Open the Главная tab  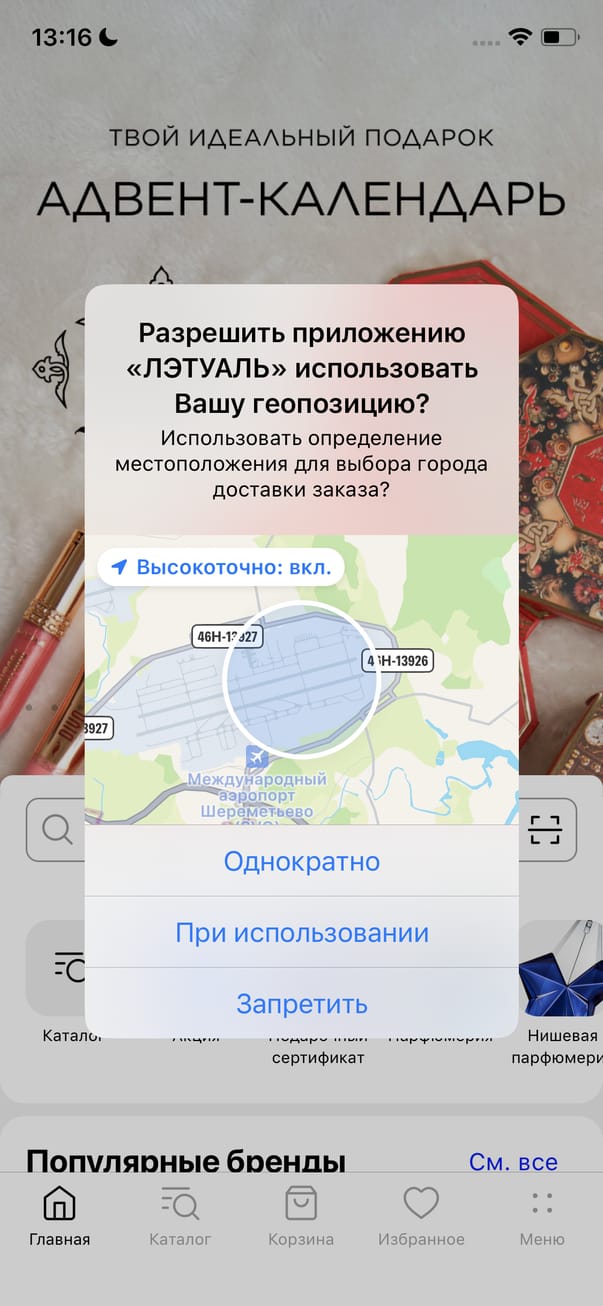(60, 1216)
